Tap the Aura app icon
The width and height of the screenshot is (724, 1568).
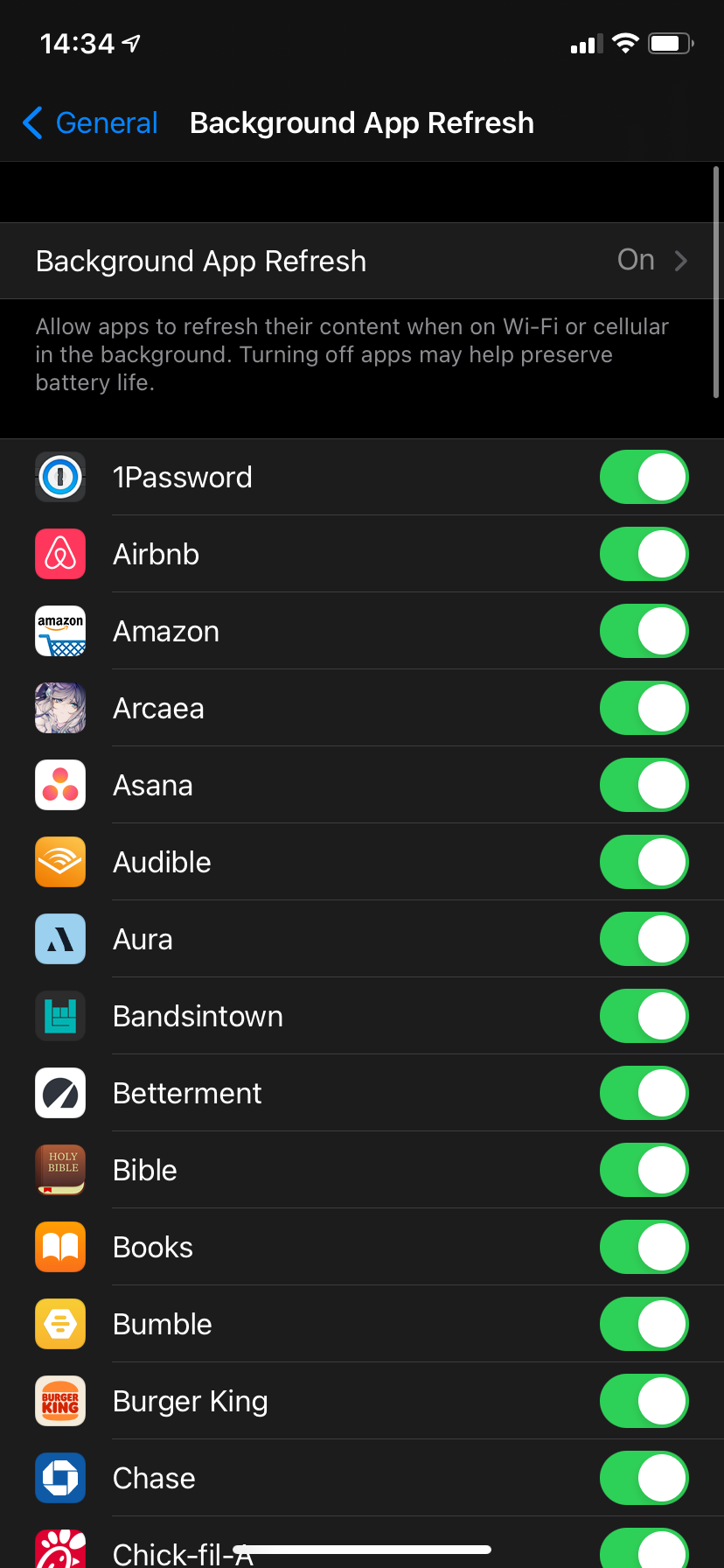pyautogui.click(x=59, y=939)
